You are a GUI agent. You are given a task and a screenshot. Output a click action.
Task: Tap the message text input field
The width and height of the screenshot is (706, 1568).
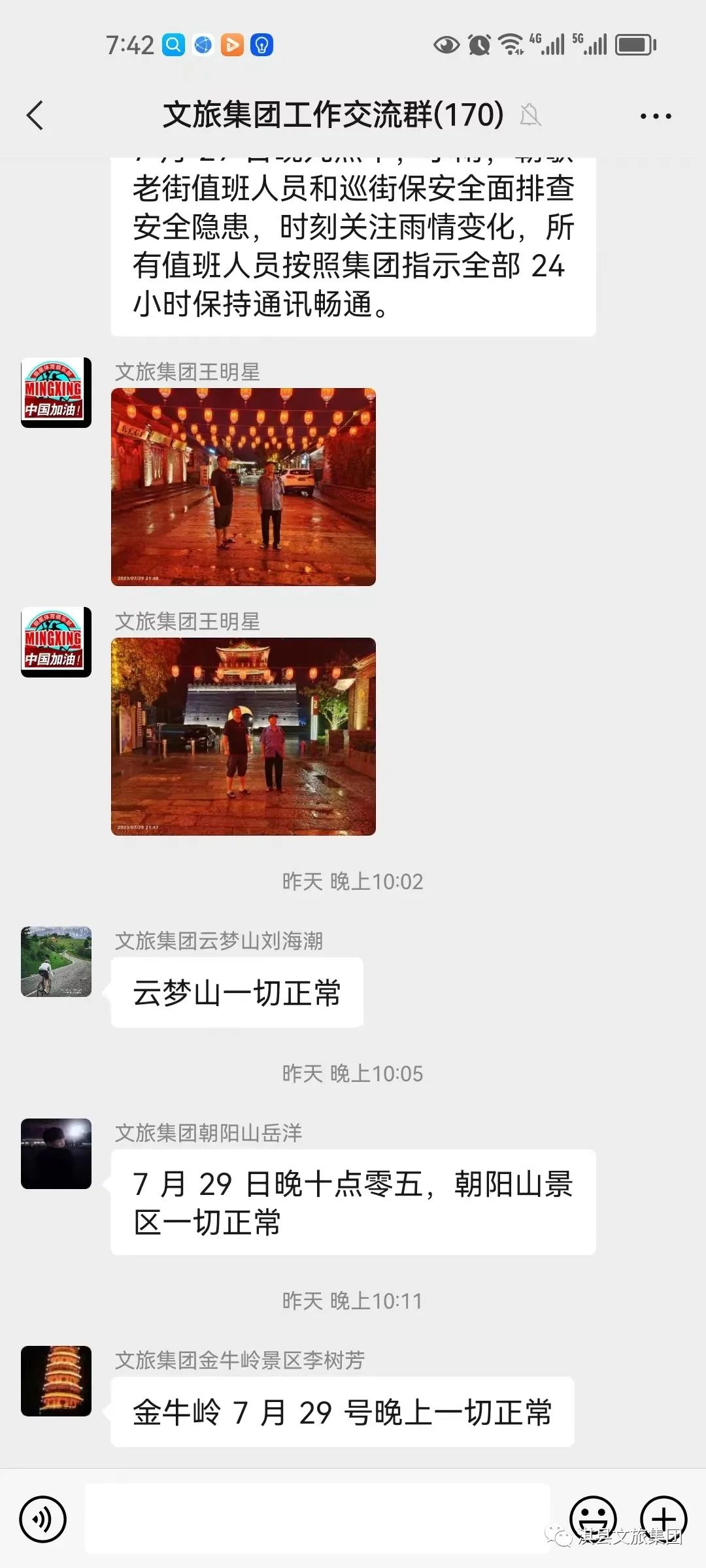(318, 1518)
